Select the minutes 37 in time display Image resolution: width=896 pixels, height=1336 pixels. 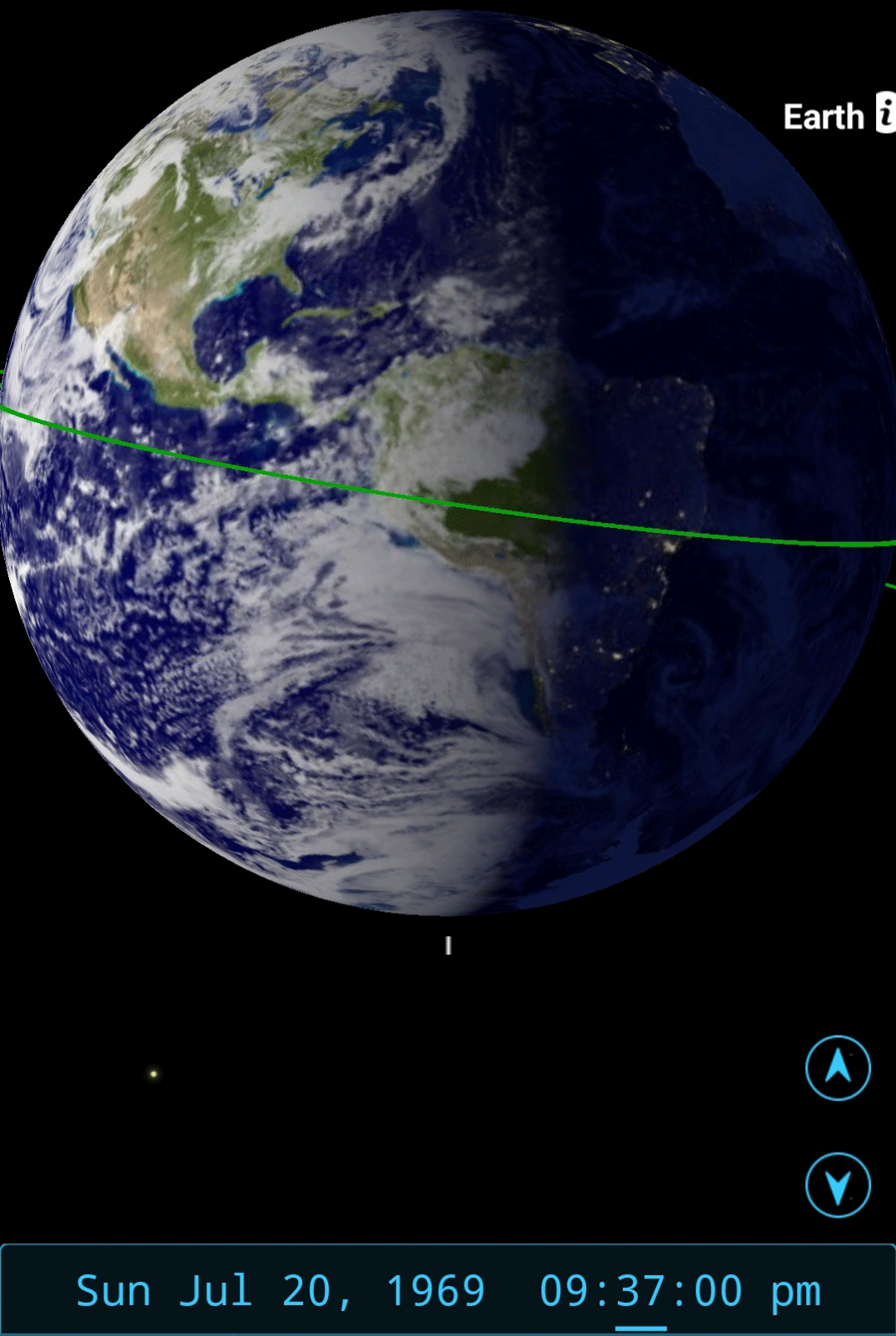(640, 1291)
